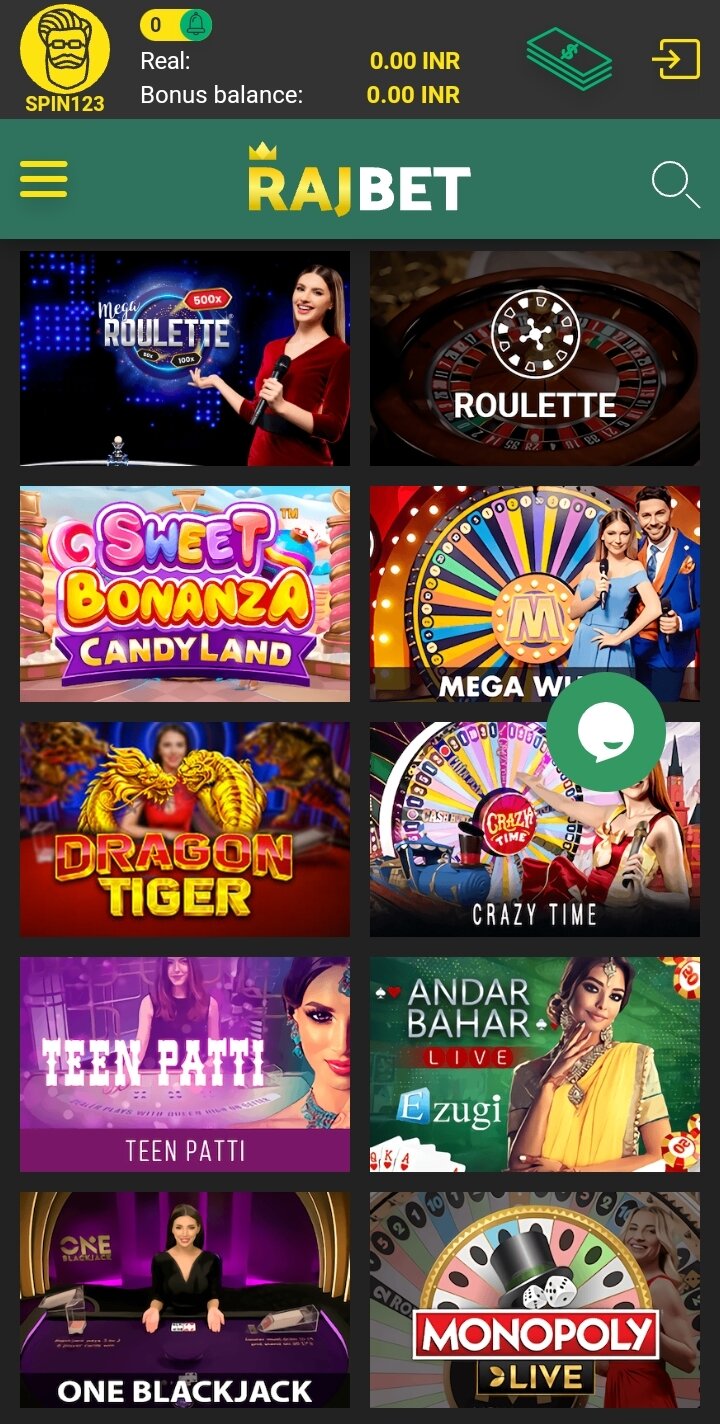The height and width of the screenshot is (1424, 720).
Task: Launch Monopoly Live
Action: (x=535, y=1299)
